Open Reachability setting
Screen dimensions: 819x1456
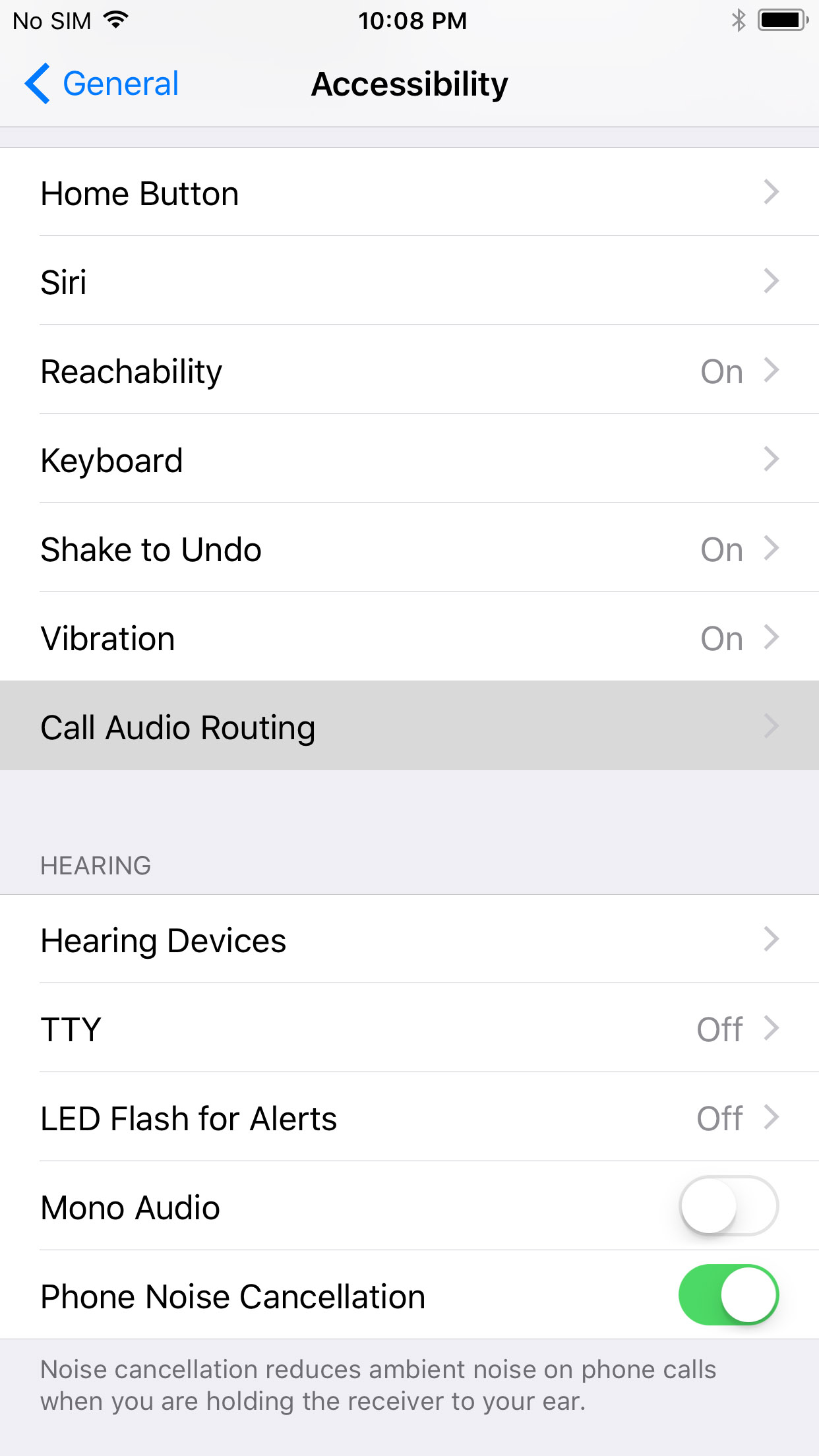[x=409, y=370]
